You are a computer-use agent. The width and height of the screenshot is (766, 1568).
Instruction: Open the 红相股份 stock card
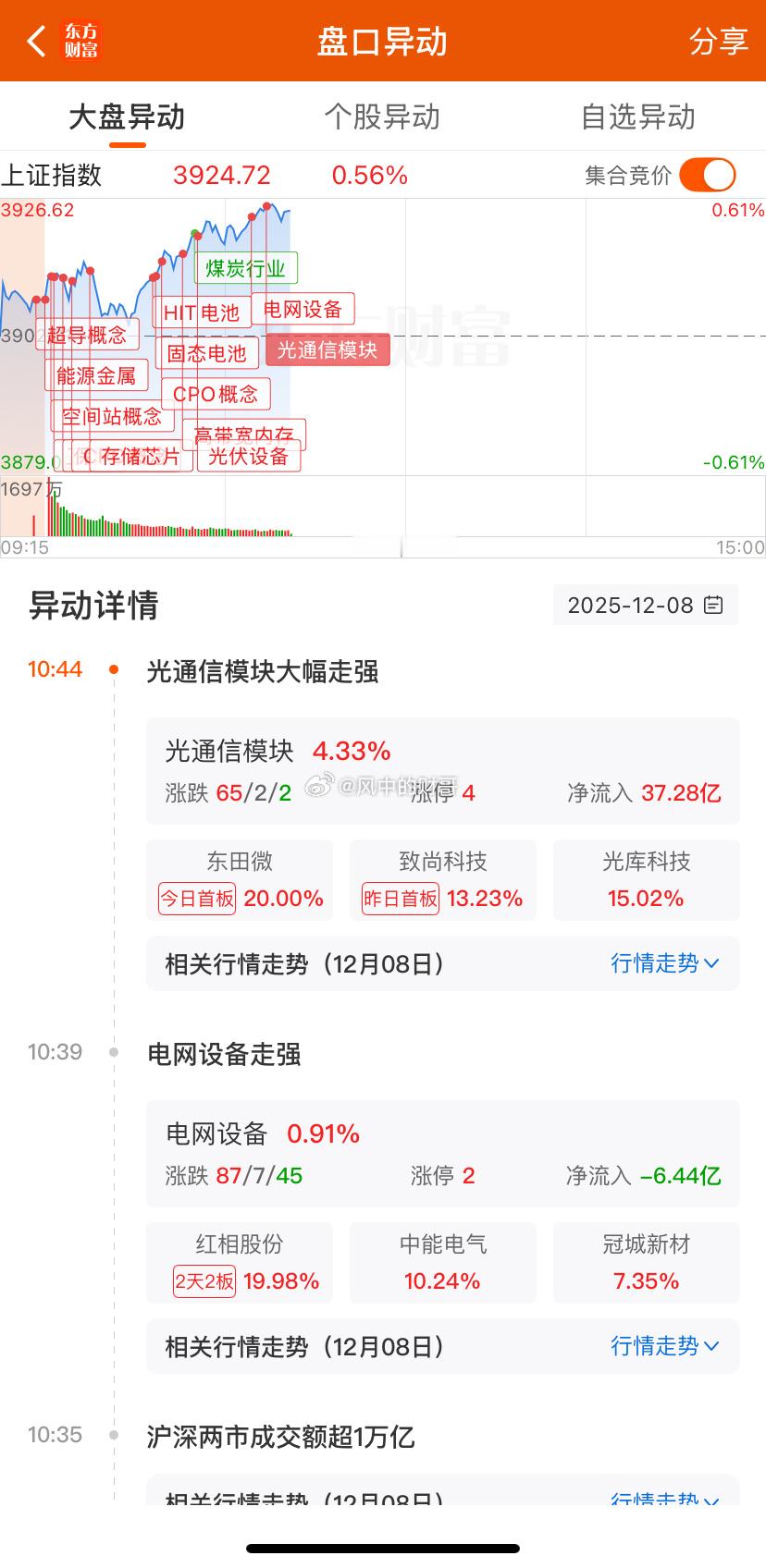pyautogui.click(x=240, y=1262)
